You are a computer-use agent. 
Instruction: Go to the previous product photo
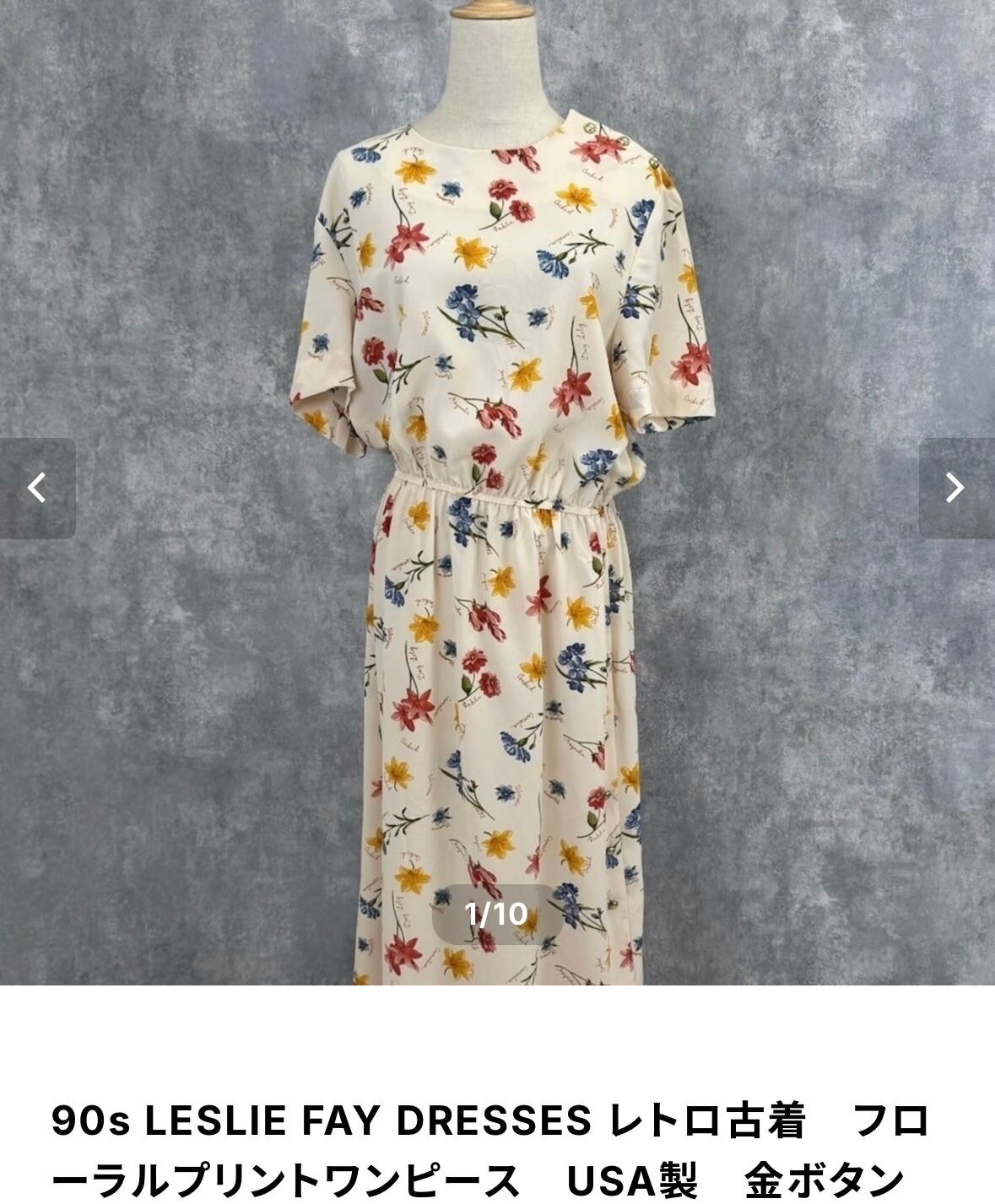[x=37, y=488]
